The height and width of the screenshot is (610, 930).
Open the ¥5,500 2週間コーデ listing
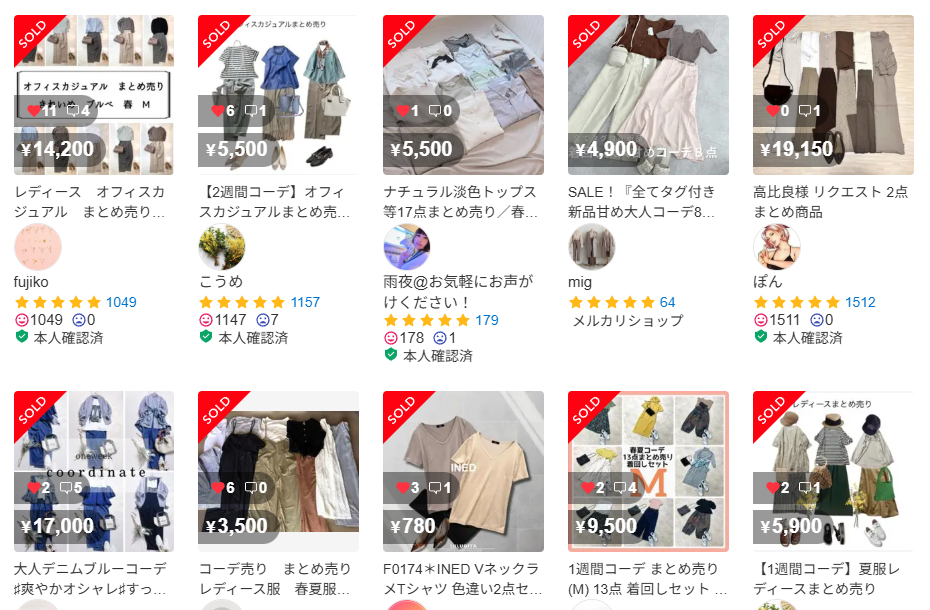click(278, 95)
